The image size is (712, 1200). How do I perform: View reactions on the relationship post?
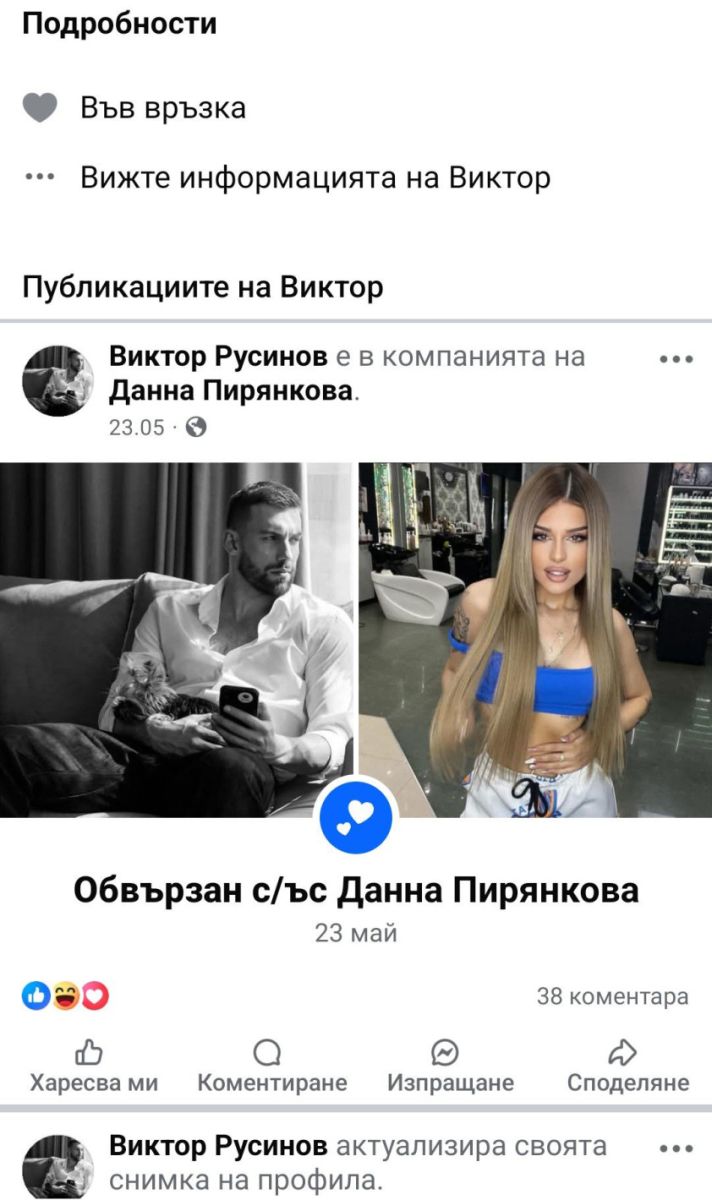[65, 996]
